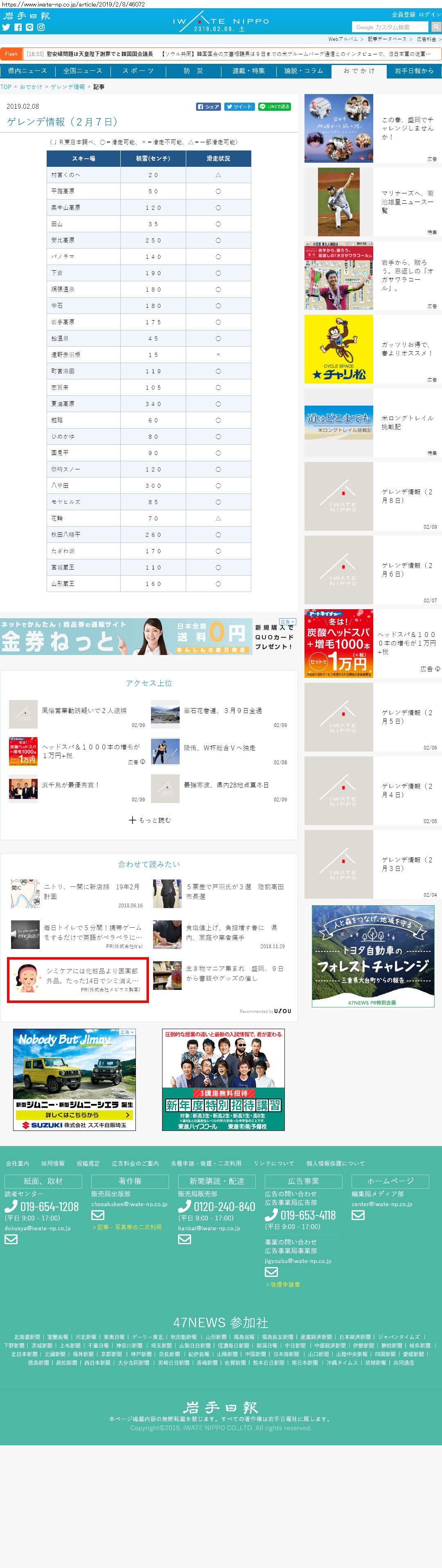Screen dimensions: 442x1568
Task: Open ゲレンデ情報(2月6日) in the sidebar
Action: [372, 570]
